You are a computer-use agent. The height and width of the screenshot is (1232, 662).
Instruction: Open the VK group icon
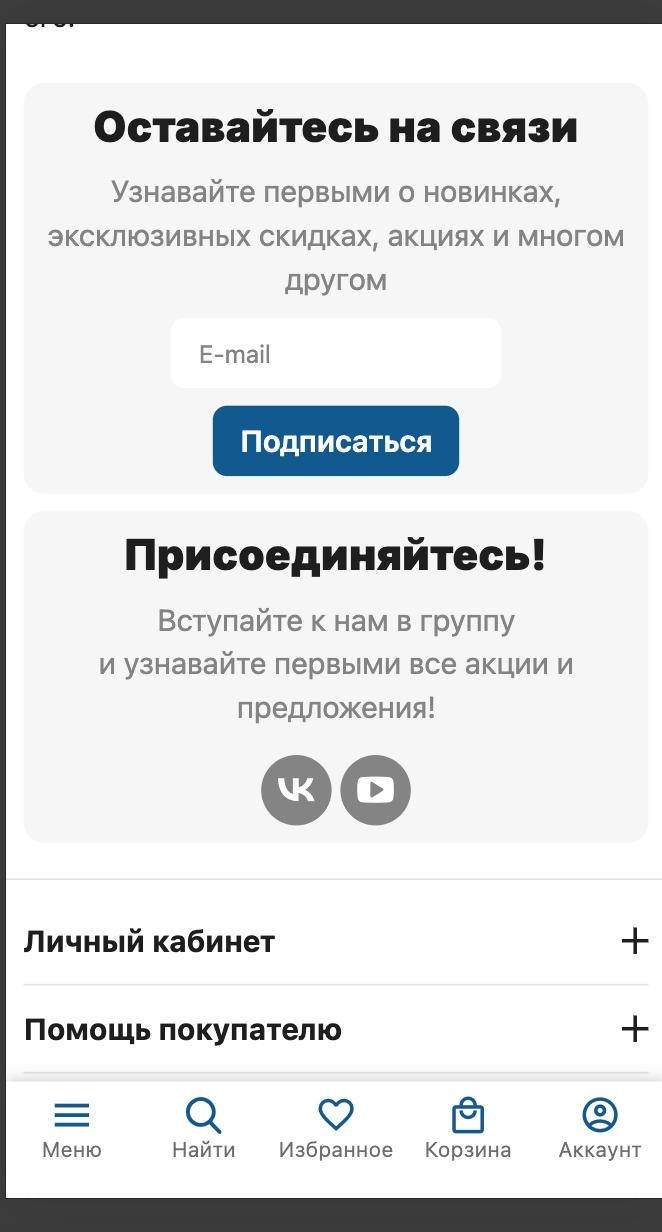[x=296, y=790]
